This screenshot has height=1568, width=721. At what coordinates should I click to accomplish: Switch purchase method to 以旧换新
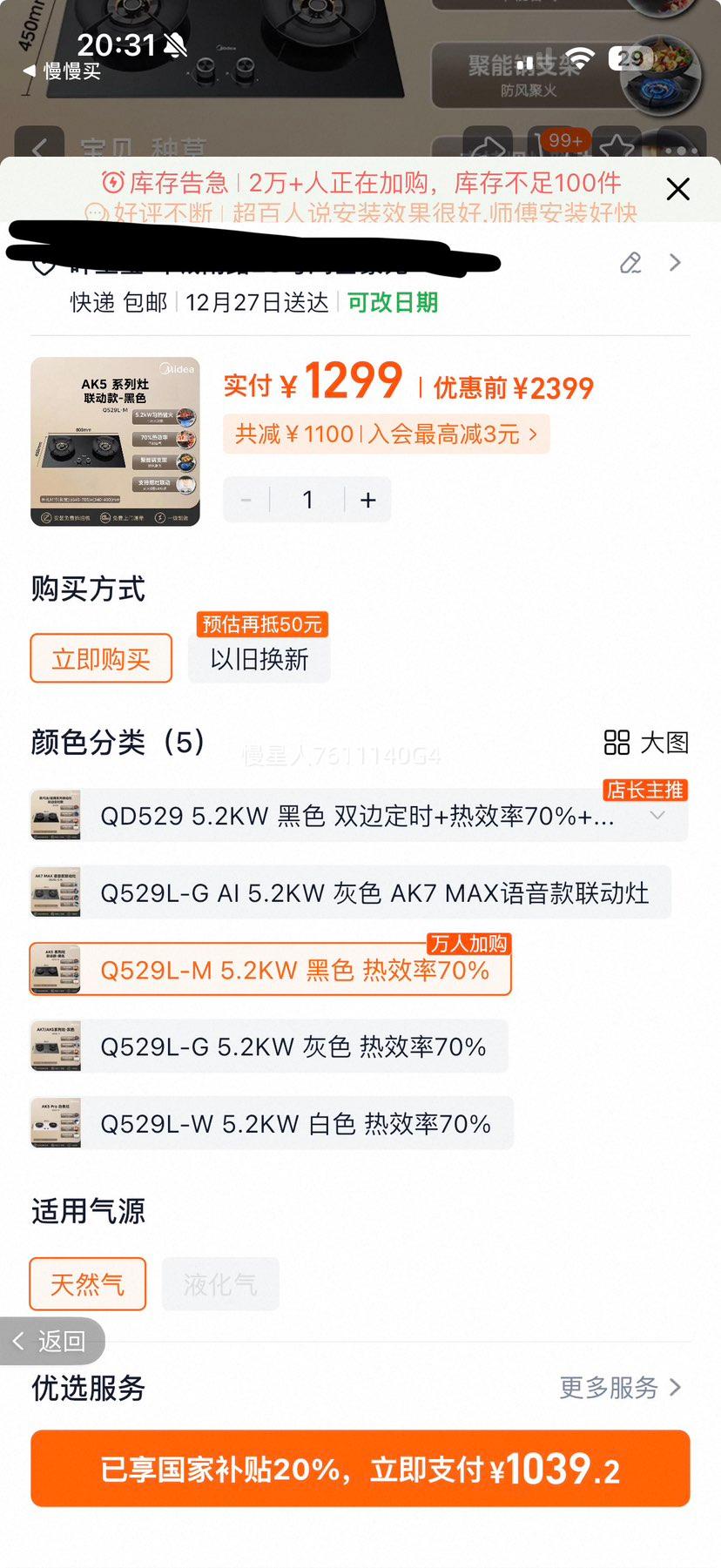coord(259,659)
